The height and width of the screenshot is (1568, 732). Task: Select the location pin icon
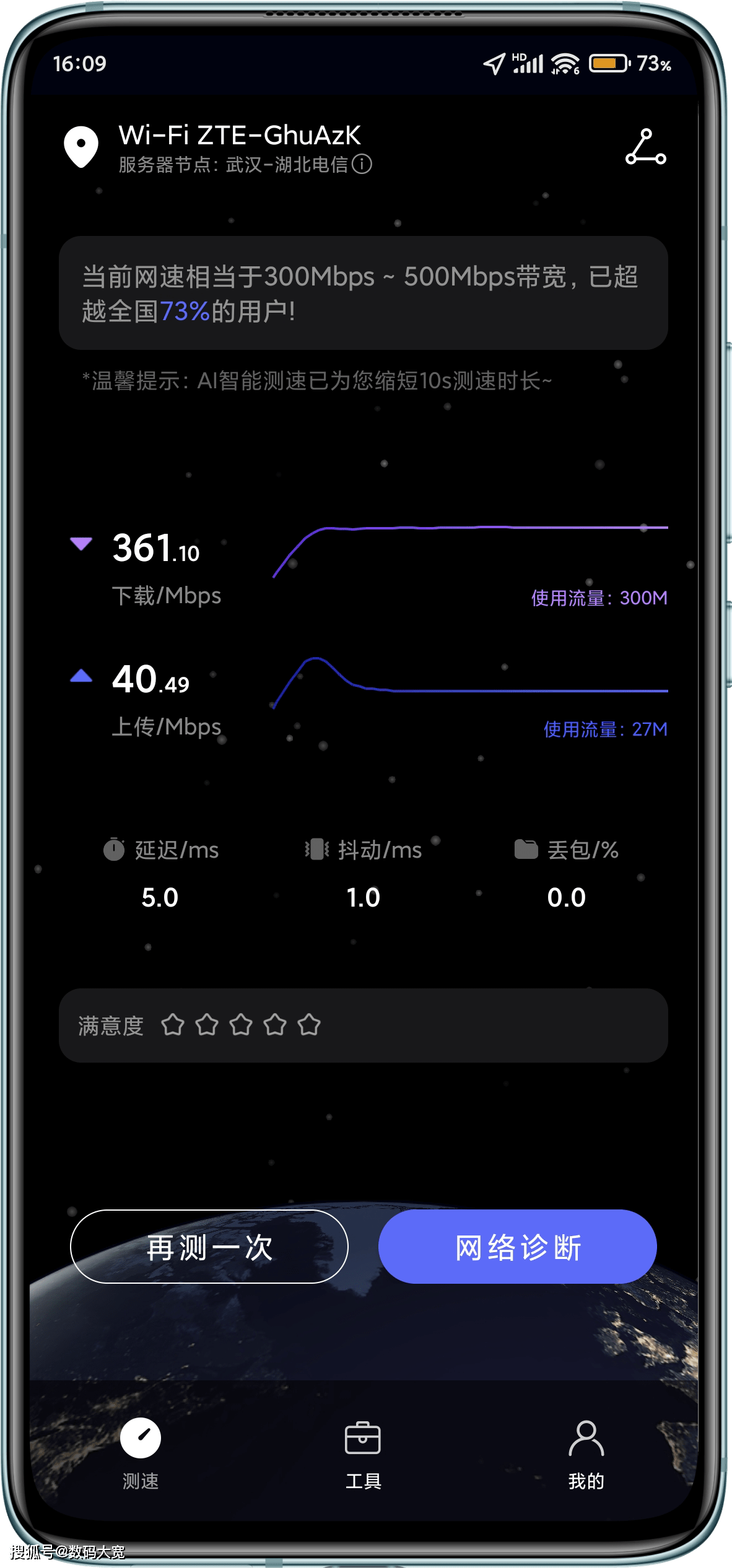[x=81, y=146]
